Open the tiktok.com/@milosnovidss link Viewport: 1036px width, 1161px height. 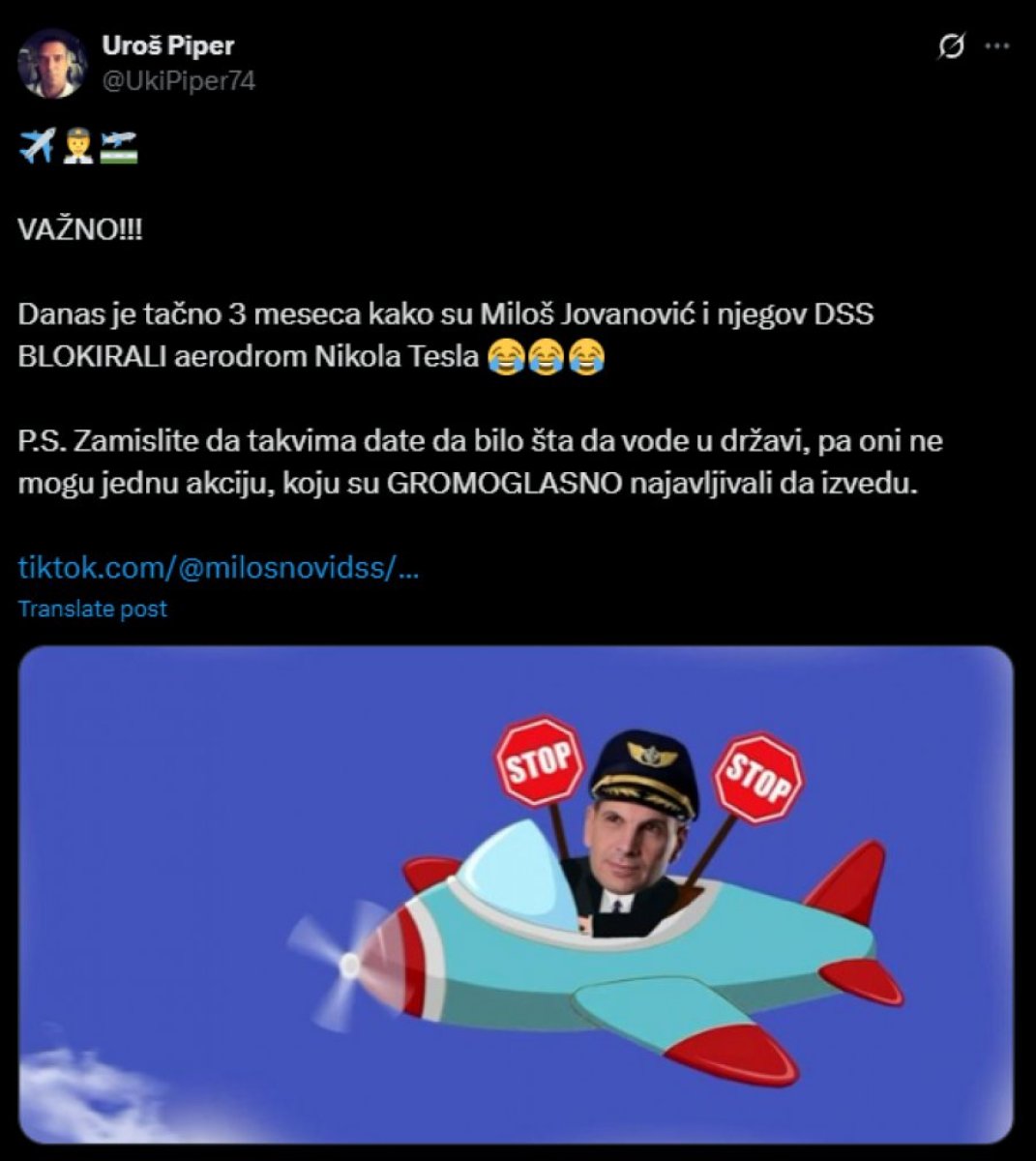[219, 568]
